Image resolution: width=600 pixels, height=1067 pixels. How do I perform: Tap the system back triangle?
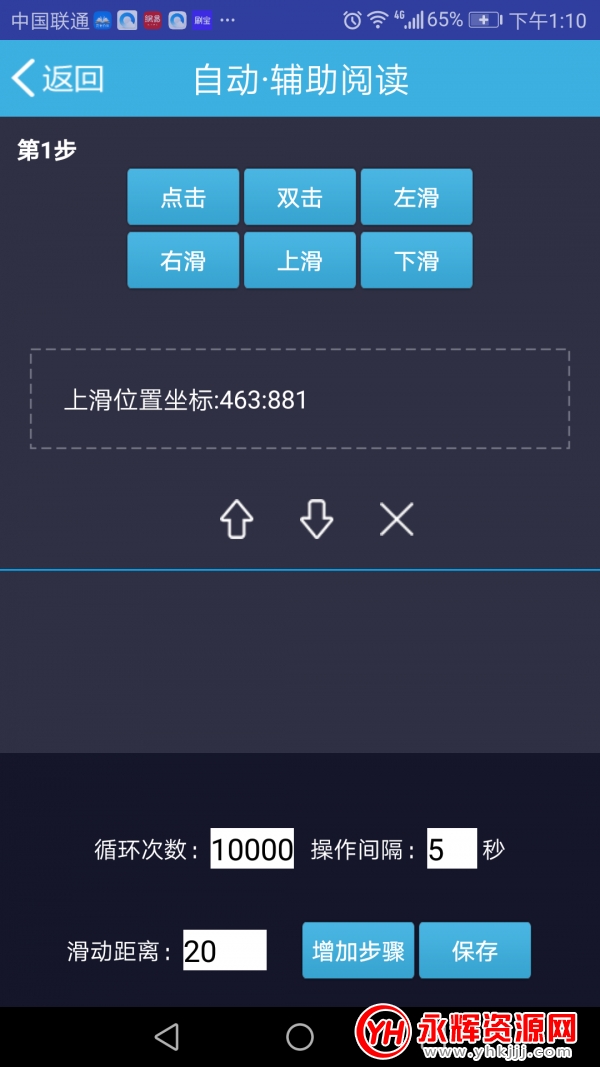(167, 1037)
